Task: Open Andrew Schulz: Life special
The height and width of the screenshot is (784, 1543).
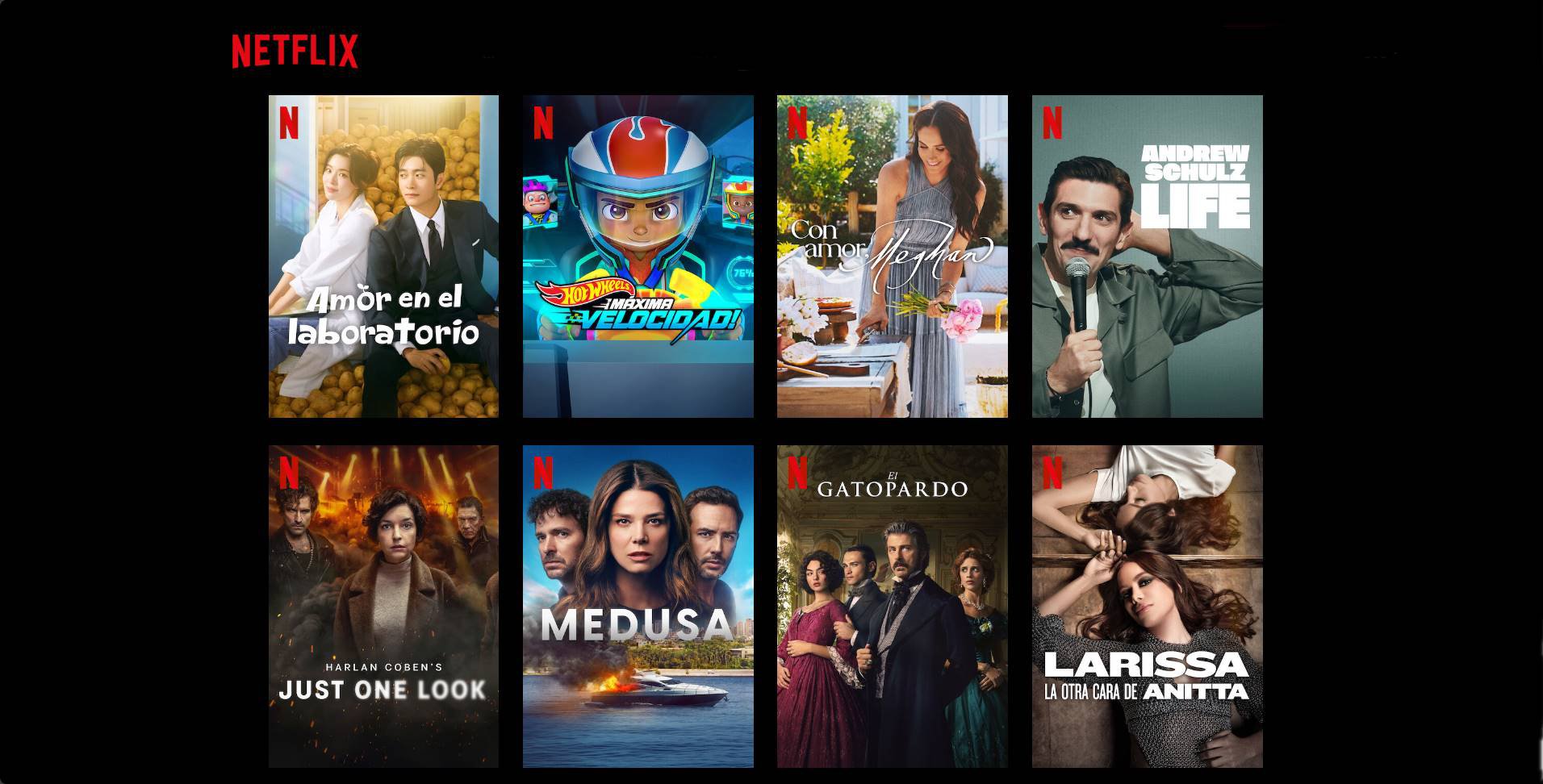Action: [1147, 256]
